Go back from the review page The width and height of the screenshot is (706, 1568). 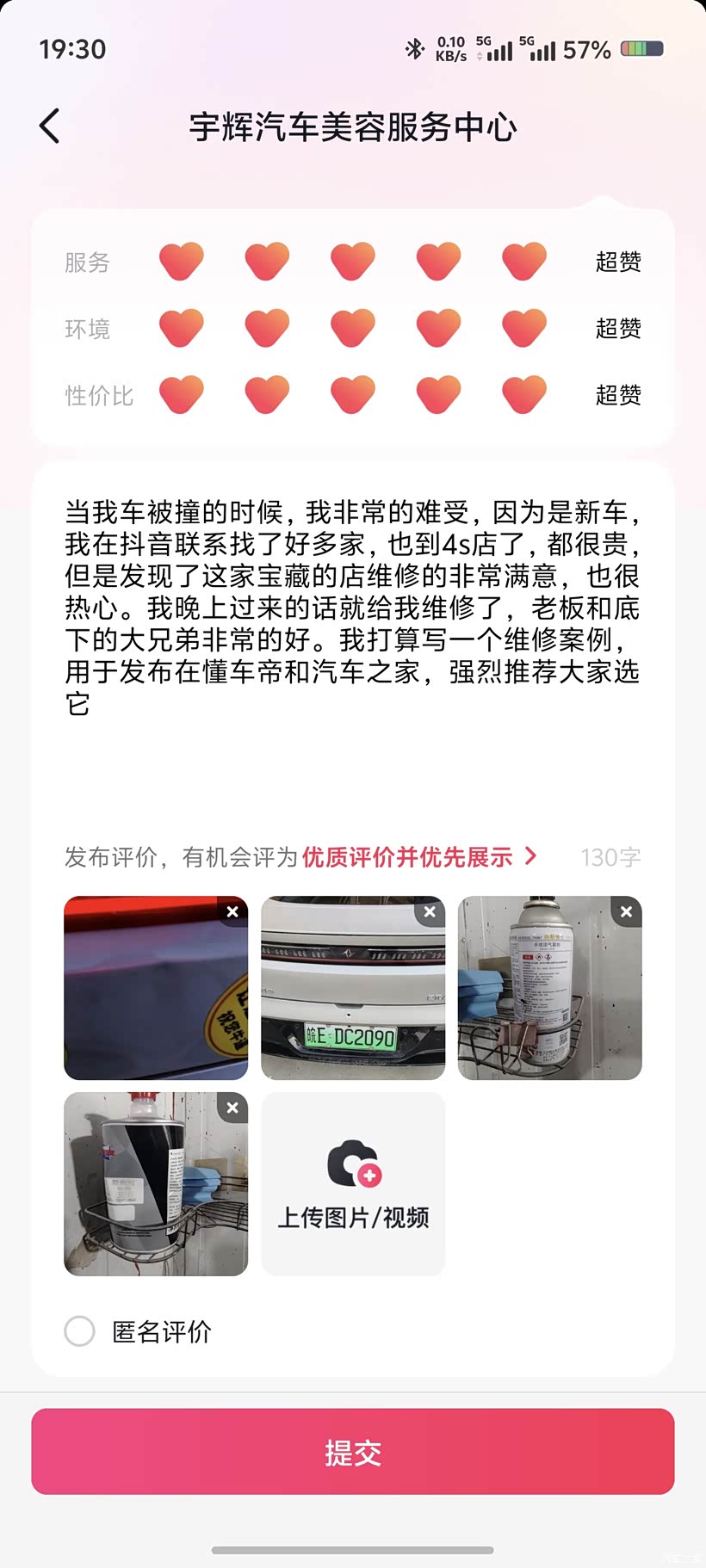[x=50, y=127]
